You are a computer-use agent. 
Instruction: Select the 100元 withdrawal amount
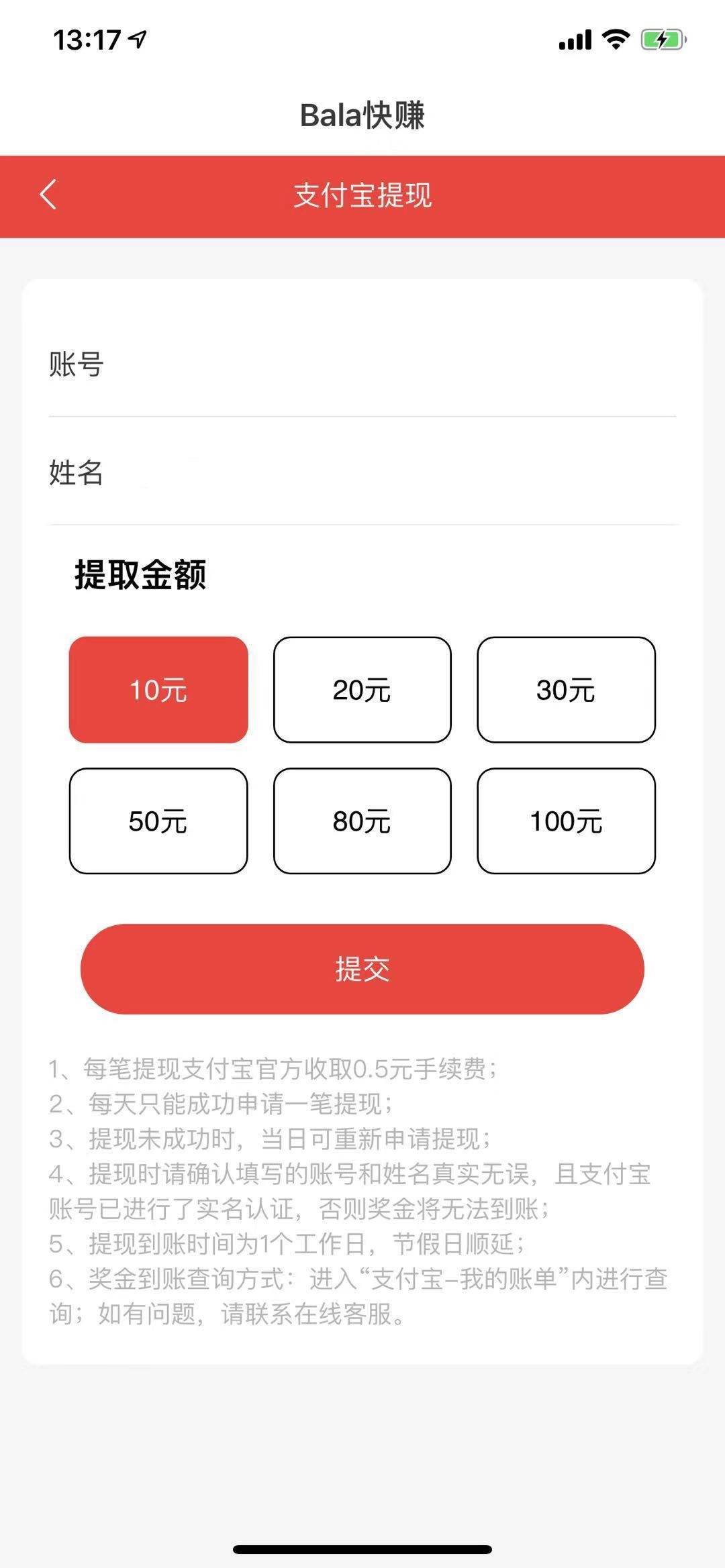coord(566,821)
